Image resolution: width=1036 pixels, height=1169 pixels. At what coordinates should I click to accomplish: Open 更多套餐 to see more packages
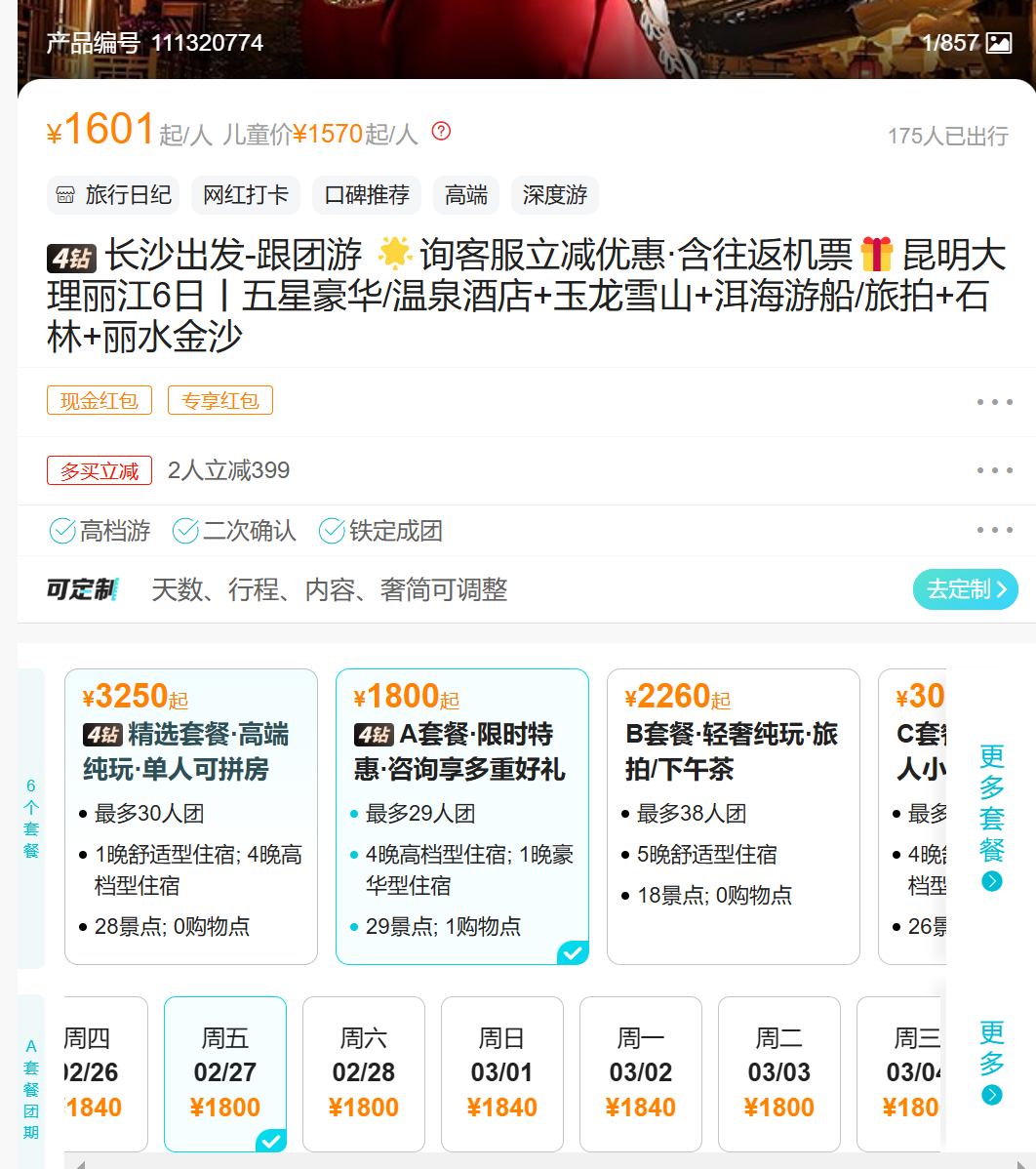pyautogui.click(x=991, y=816)
